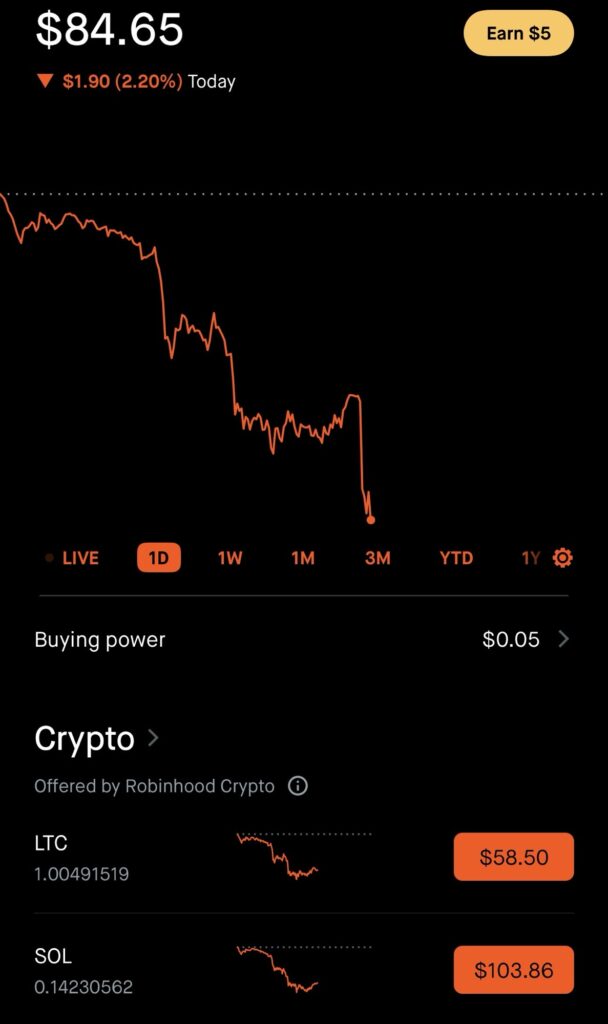Open the Crypto section
This screenshot has width=608, height=1024.
[96, 739]
